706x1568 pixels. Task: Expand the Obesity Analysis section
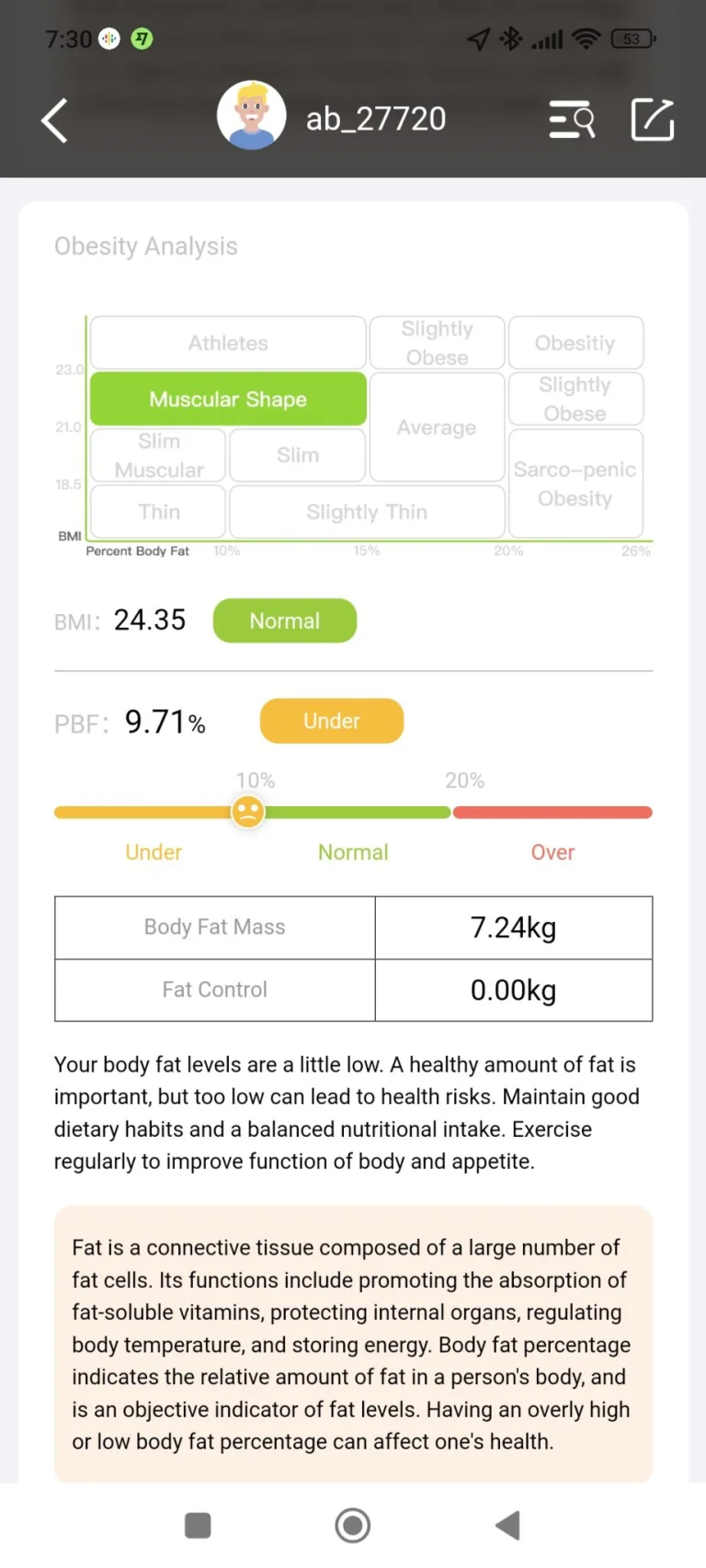pyautogui.click(x=145, y=245)
